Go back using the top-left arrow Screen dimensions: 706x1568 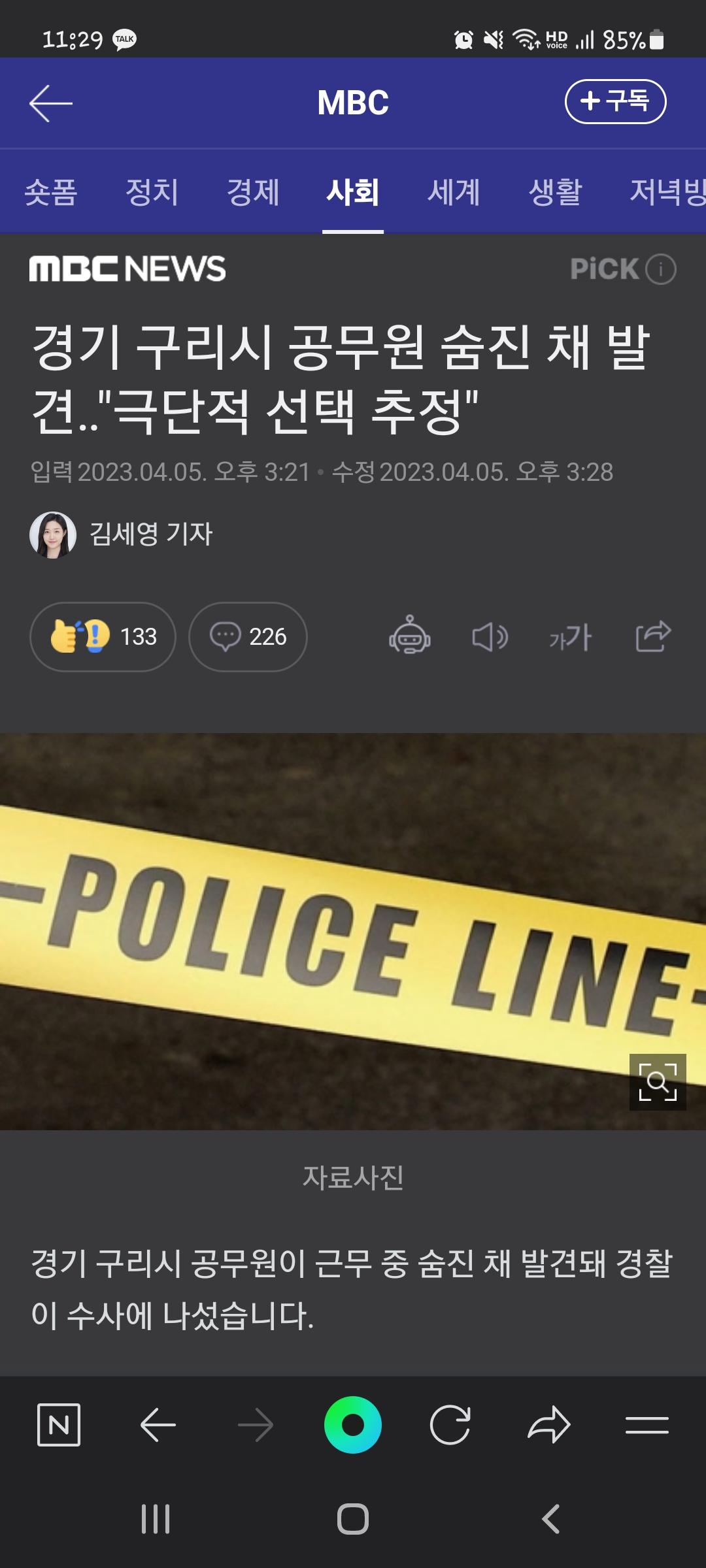point(51,103)
